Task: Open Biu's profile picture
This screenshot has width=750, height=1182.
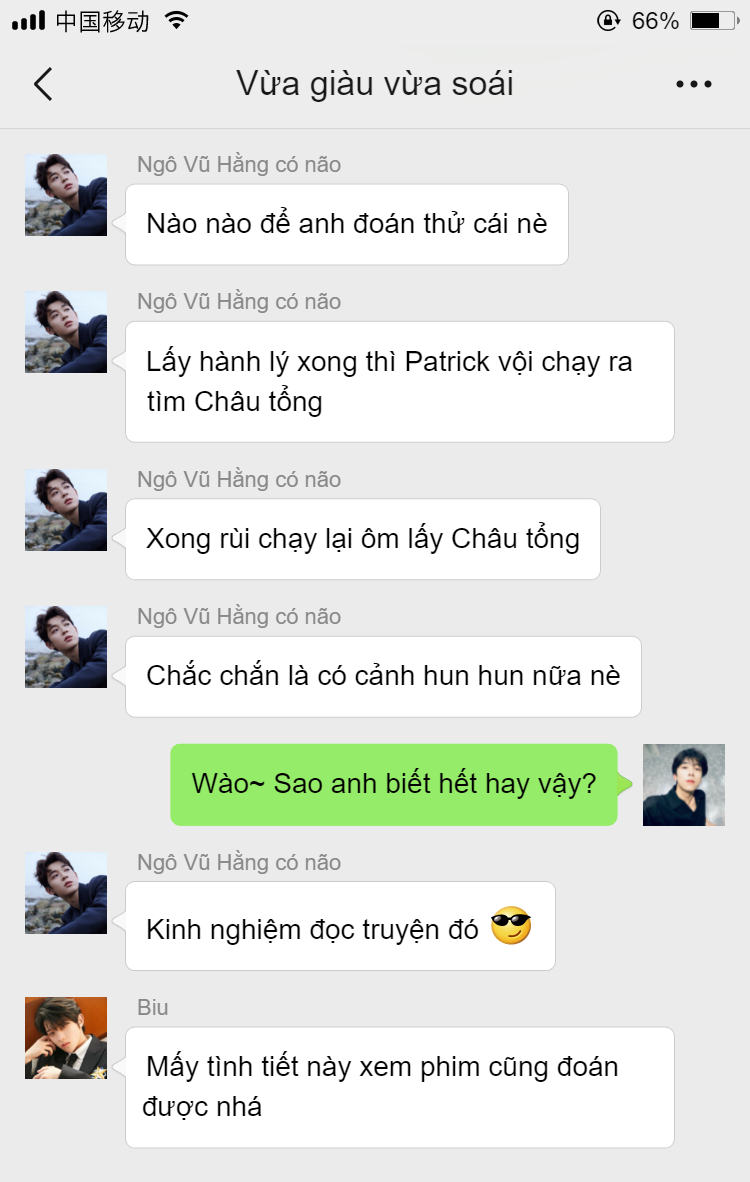Action: (x=66, y=1038)
